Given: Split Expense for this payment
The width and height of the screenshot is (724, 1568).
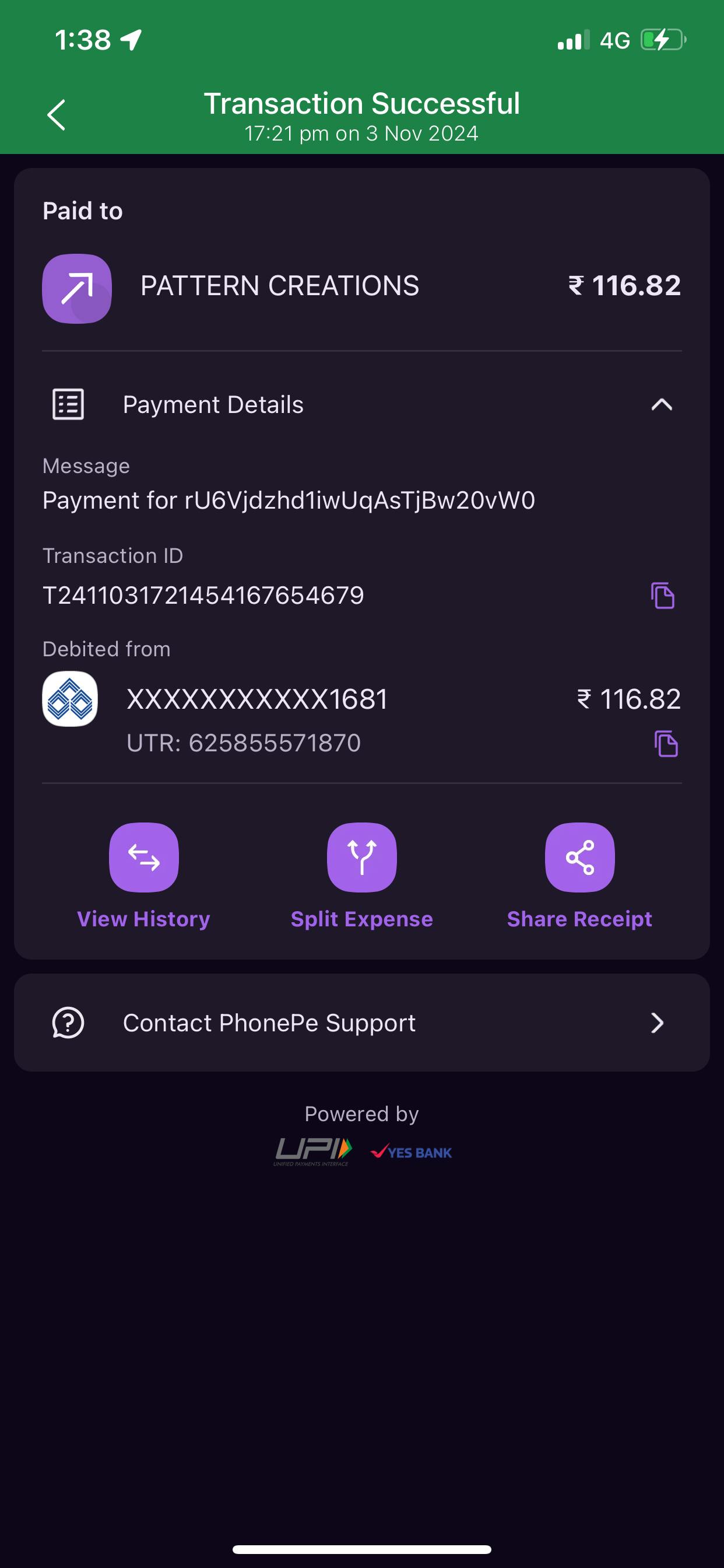Looking at the screenshot, I should tap(362, 857).
